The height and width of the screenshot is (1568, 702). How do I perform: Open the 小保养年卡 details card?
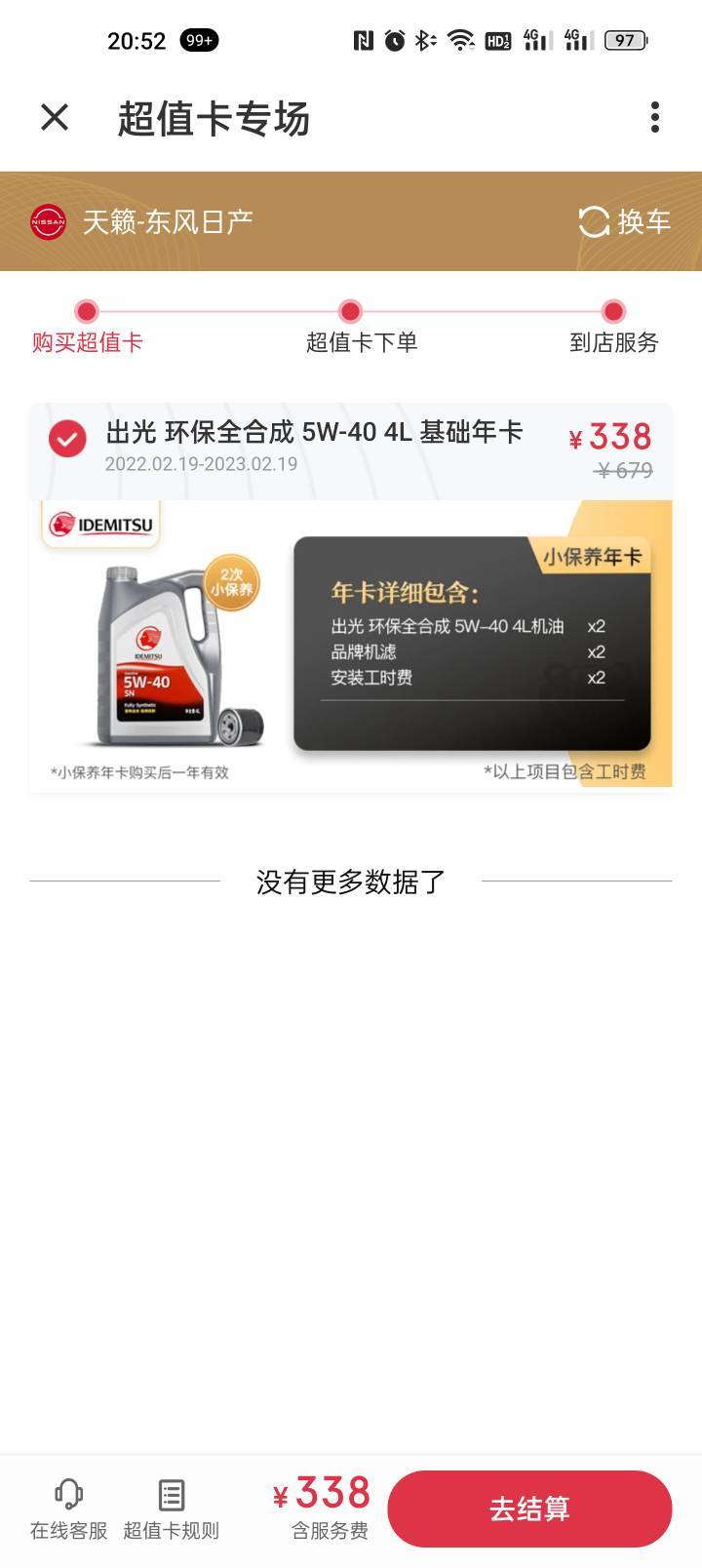click(x=472, y=645)
